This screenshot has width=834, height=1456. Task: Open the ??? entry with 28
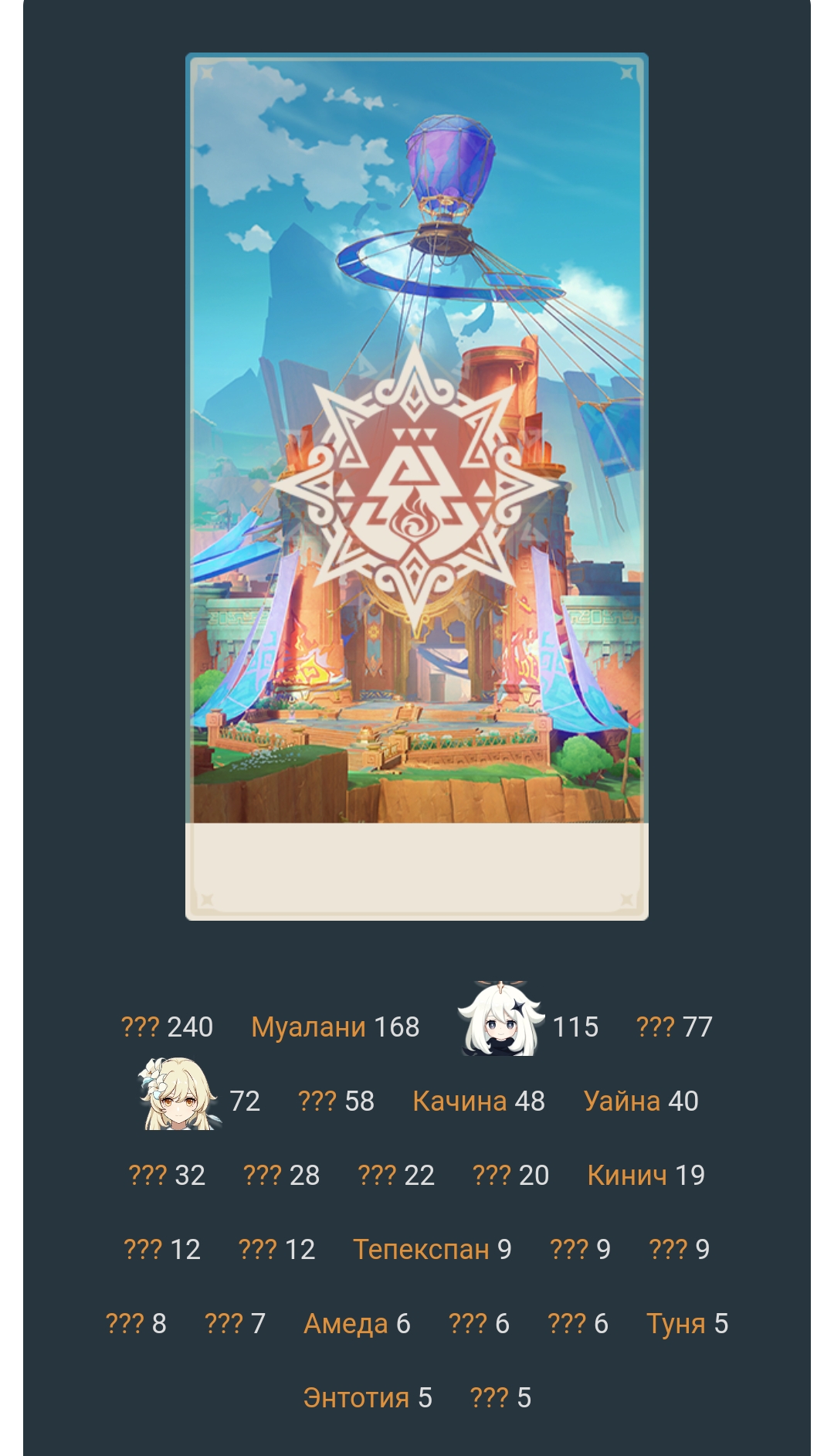(262, 1175)
